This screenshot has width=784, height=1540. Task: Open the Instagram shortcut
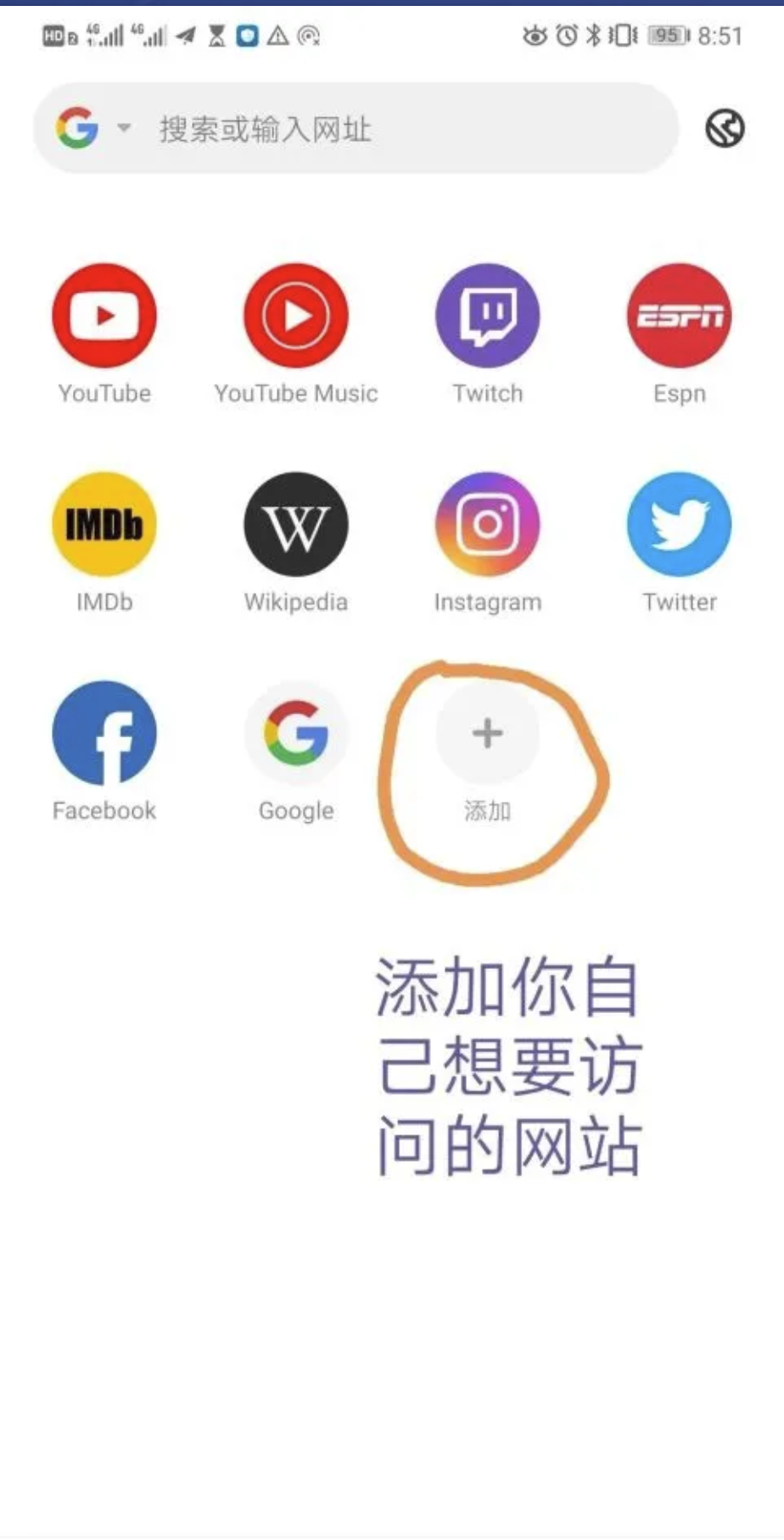(488, 524)
